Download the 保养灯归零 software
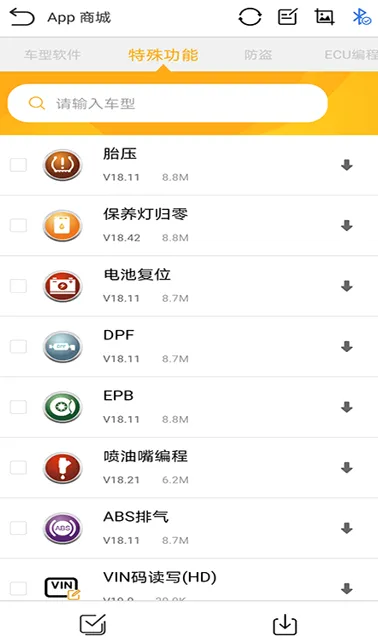378x640 pixels. pos(347,225)
